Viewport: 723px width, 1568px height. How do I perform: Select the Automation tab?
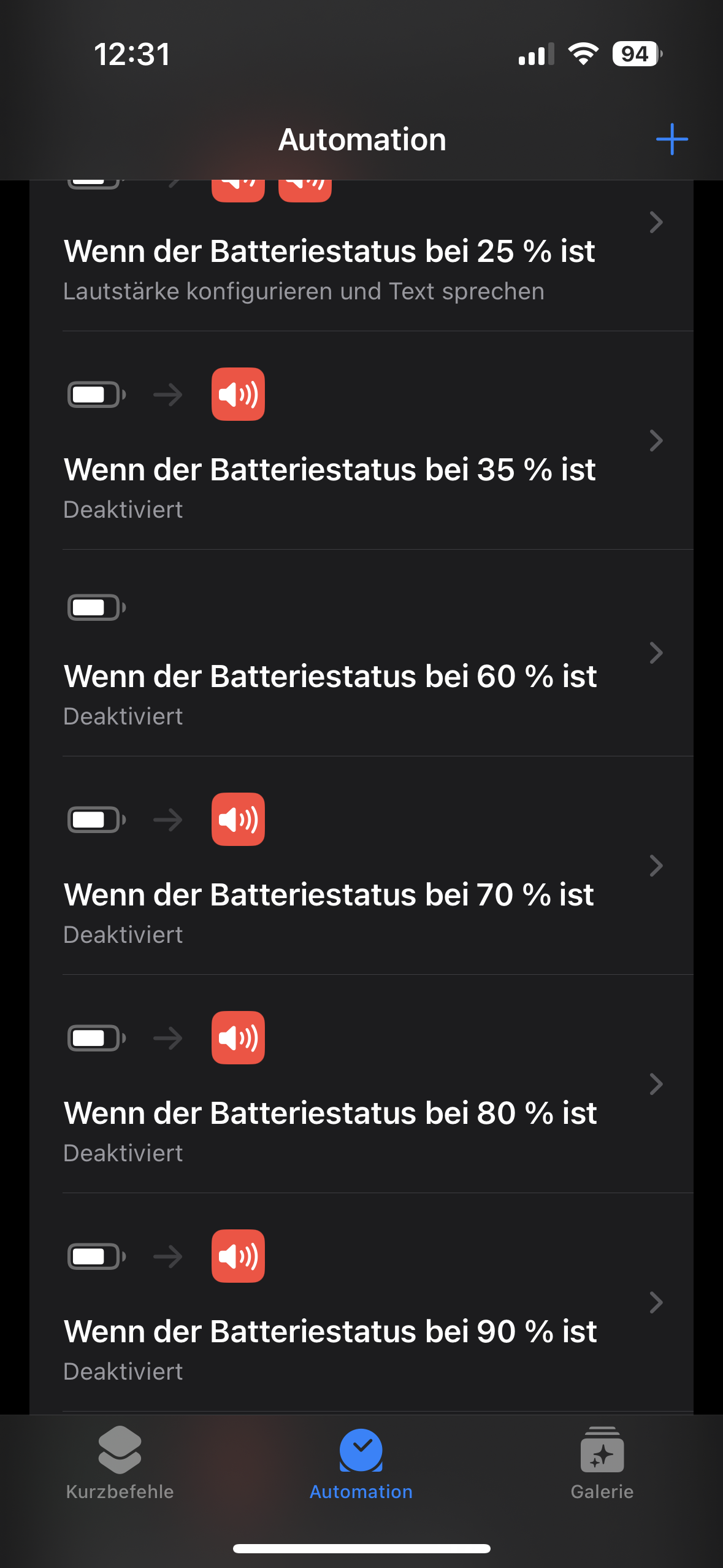[x=361, y=1463]
